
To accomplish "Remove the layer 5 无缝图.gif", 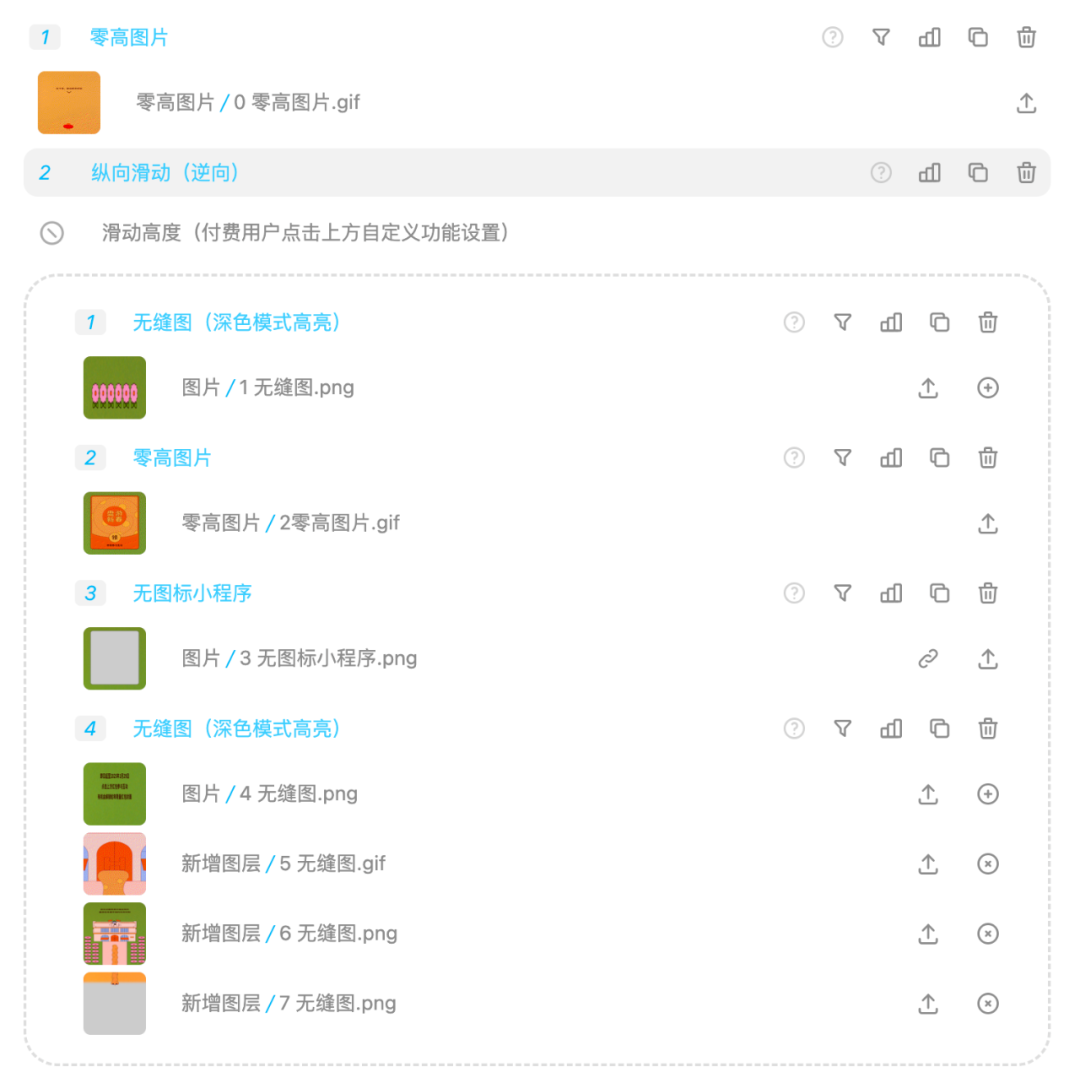I will pyautogui.click(x=988, y=864).
